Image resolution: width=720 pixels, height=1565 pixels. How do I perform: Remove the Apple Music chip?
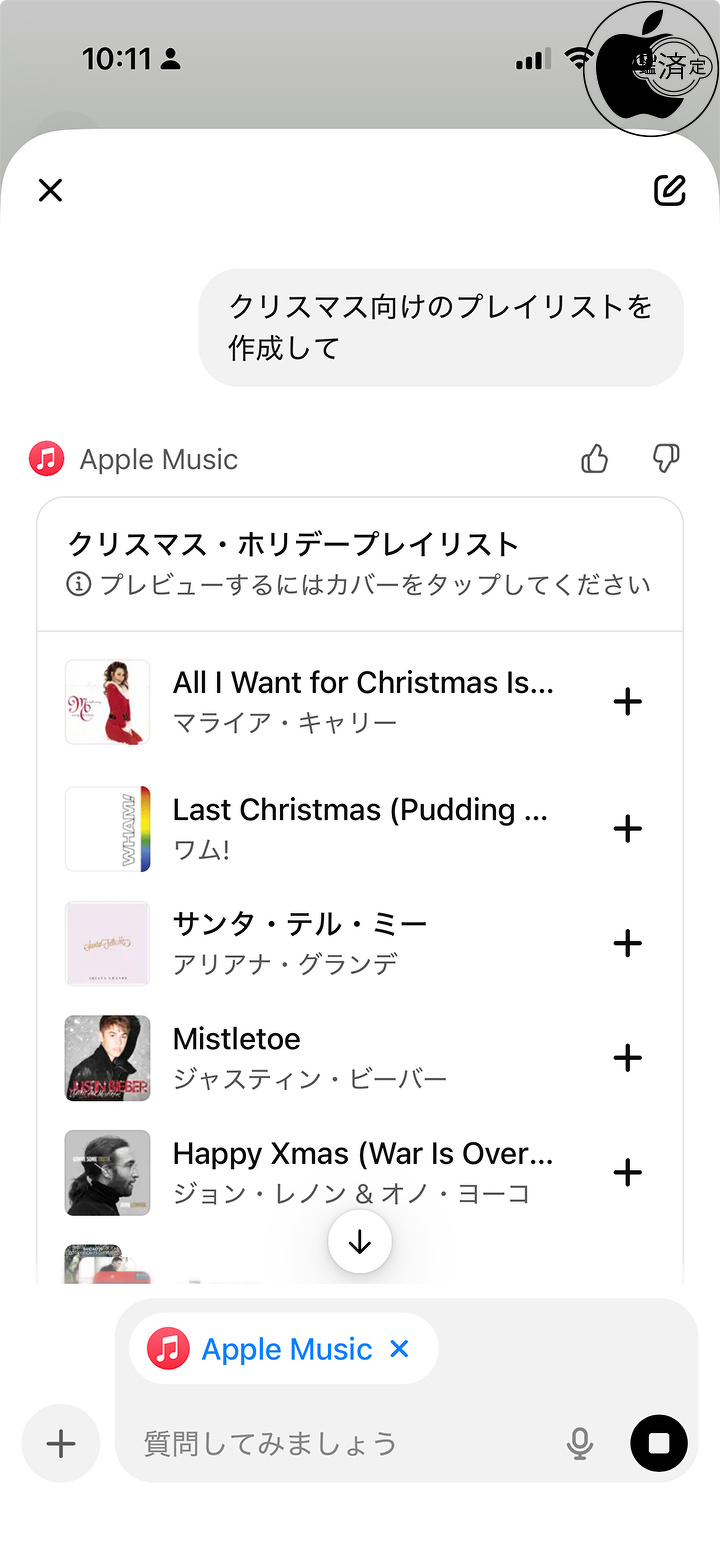399,1349
